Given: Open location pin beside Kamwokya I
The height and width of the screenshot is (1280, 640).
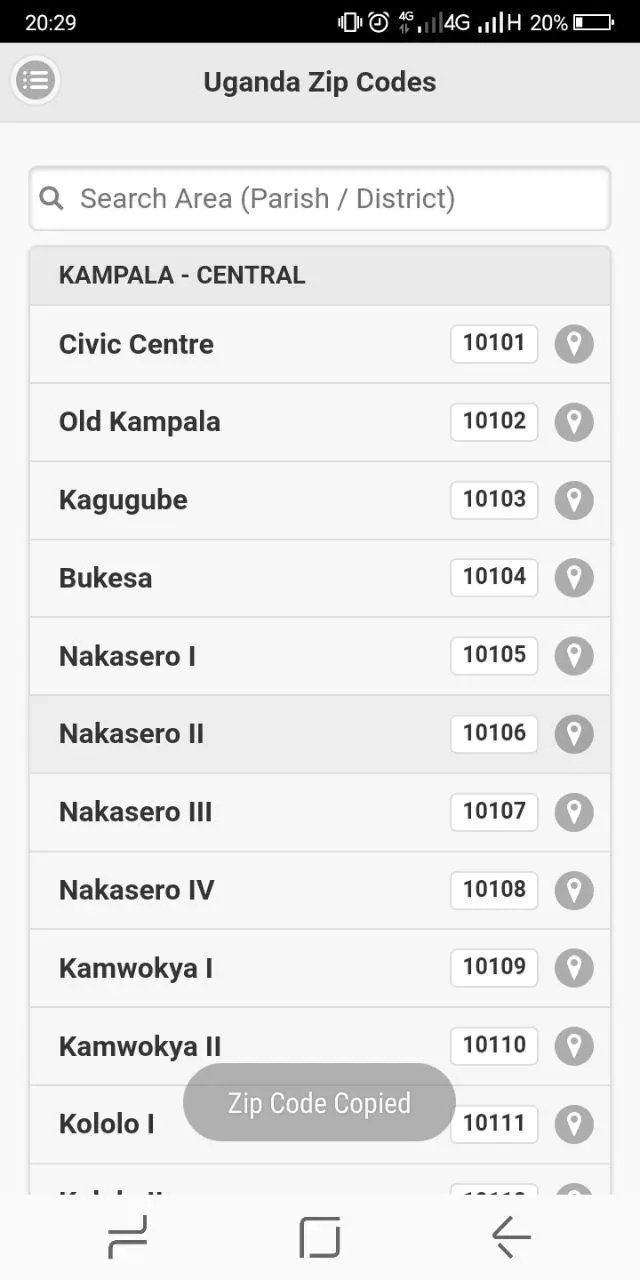Looking at the screenshot, I should click(574, 968).
